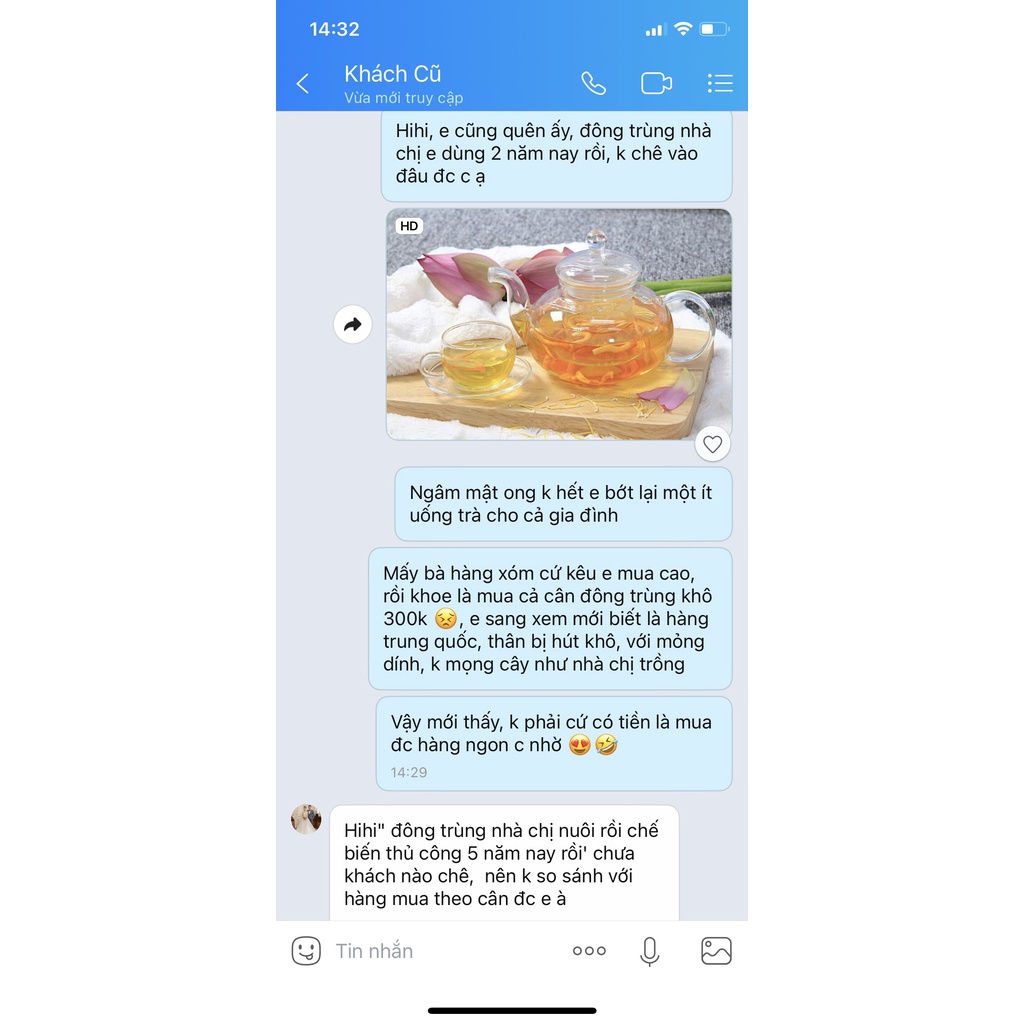Tap the Tin nhắn message field
The height and width of the screenshot is (1024, 1024).
tap(444, 951)
